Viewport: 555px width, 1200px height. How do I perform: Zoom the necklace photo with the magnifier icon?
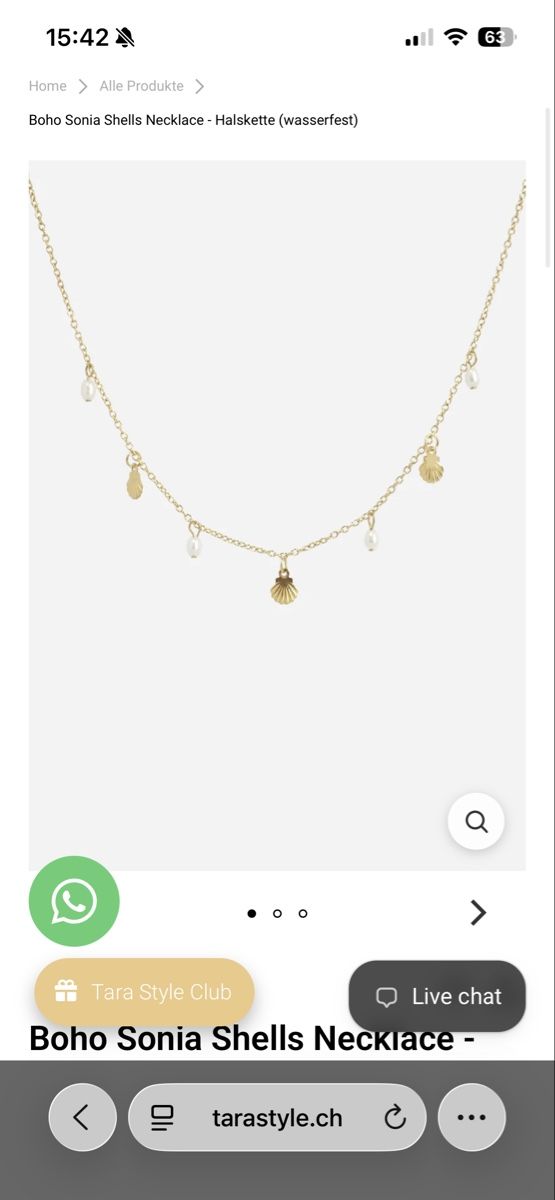pyautogui.click(x=476, y=822)
